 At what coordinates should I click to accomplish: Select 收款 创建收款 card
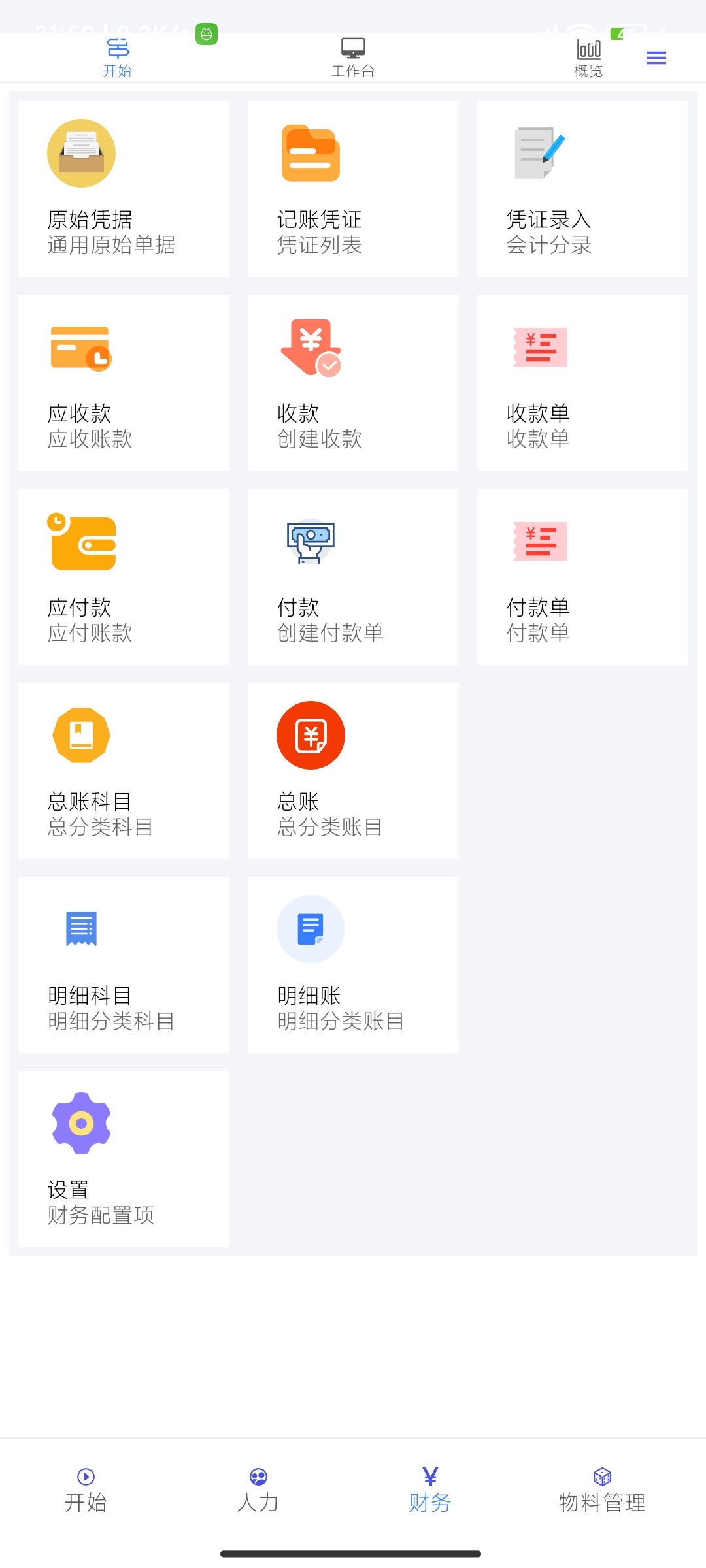(x=353, y=383)
